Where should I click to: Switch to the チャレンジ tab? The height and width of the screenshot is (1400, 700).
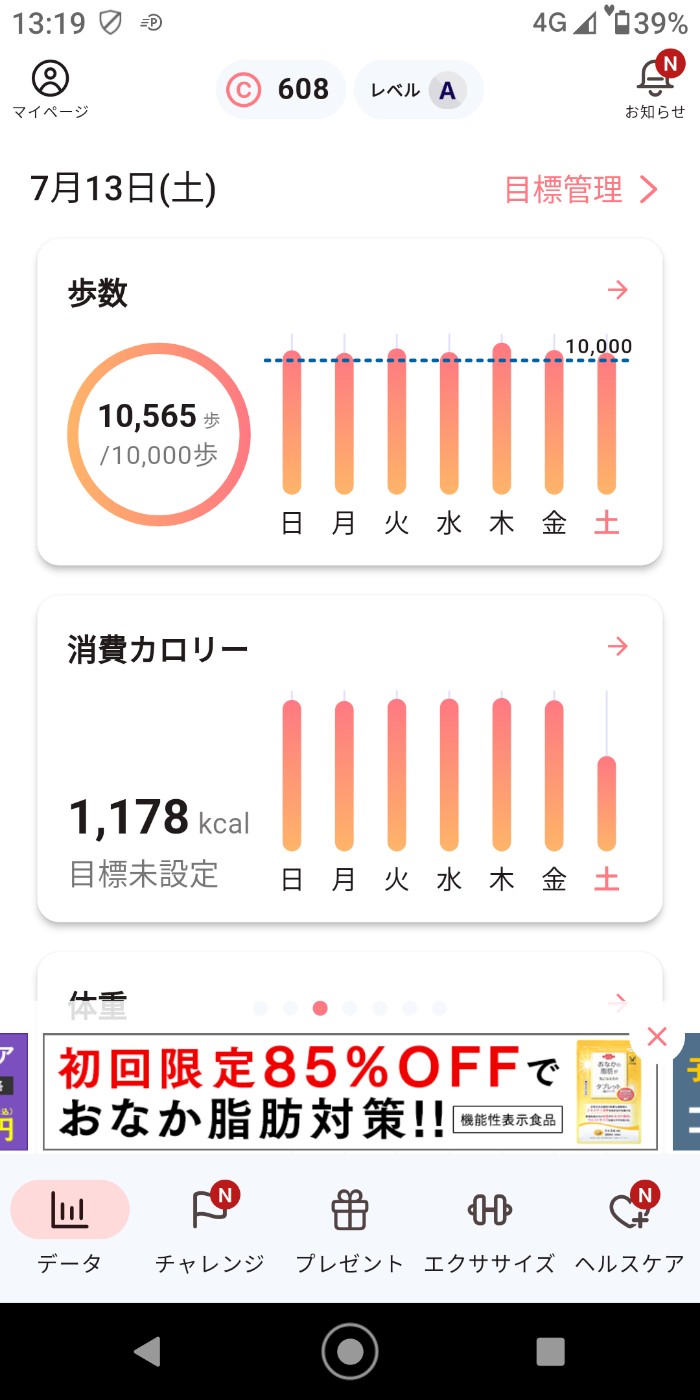[x=210, y=1228]
